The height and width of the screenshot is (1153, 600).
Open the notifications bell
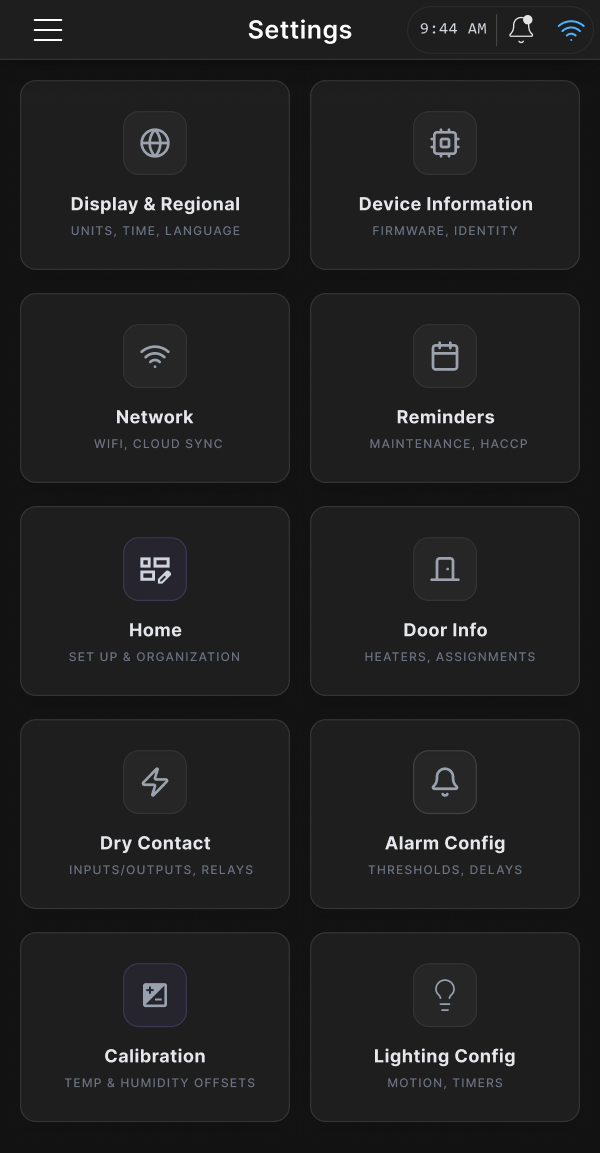pyautogui.click(x=521, y=30)
